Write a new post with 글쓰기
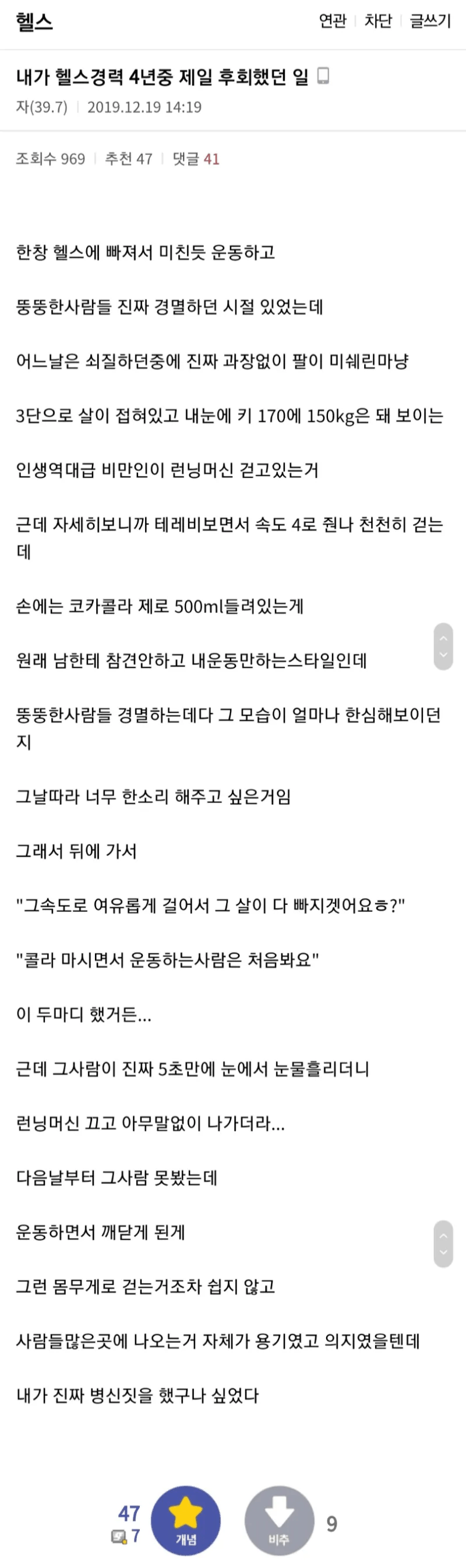The height and width of the screenshot is (1568, 466). click(430, 22)
